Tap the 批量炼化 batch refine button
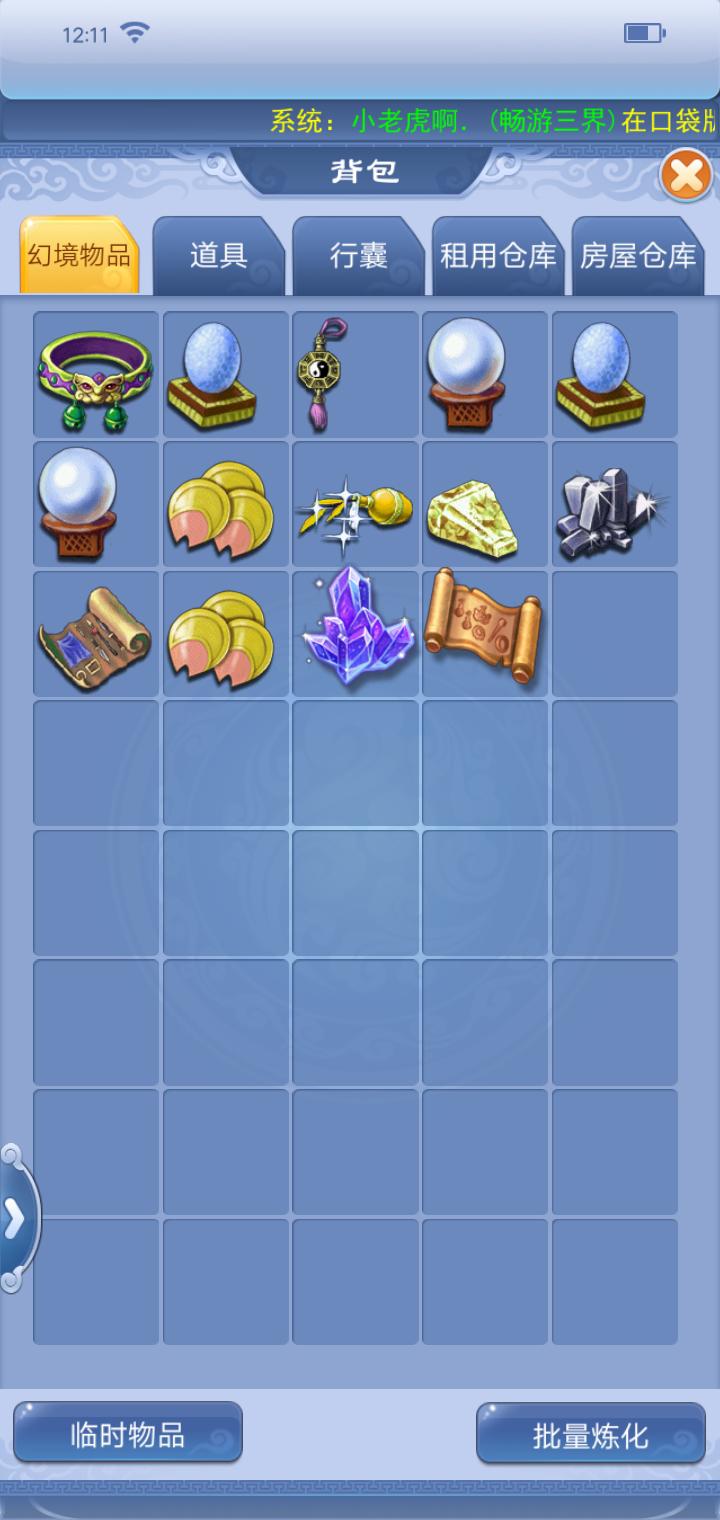720x1520 pixels. [590, 1435]
